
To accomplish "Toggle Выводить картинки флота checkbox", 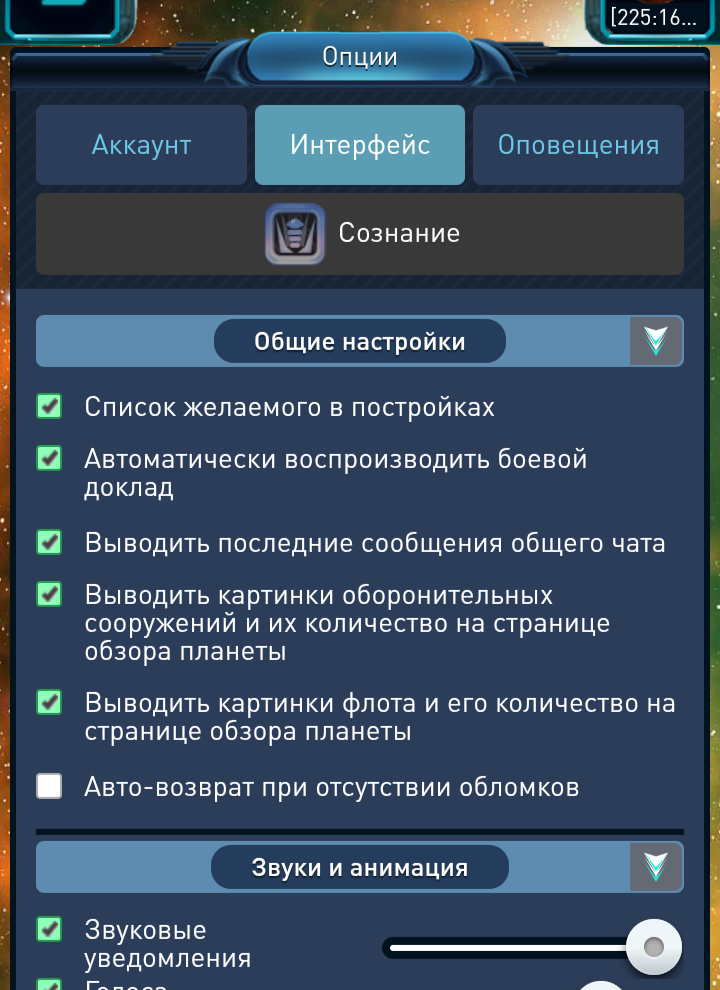I will click(49, 703).
